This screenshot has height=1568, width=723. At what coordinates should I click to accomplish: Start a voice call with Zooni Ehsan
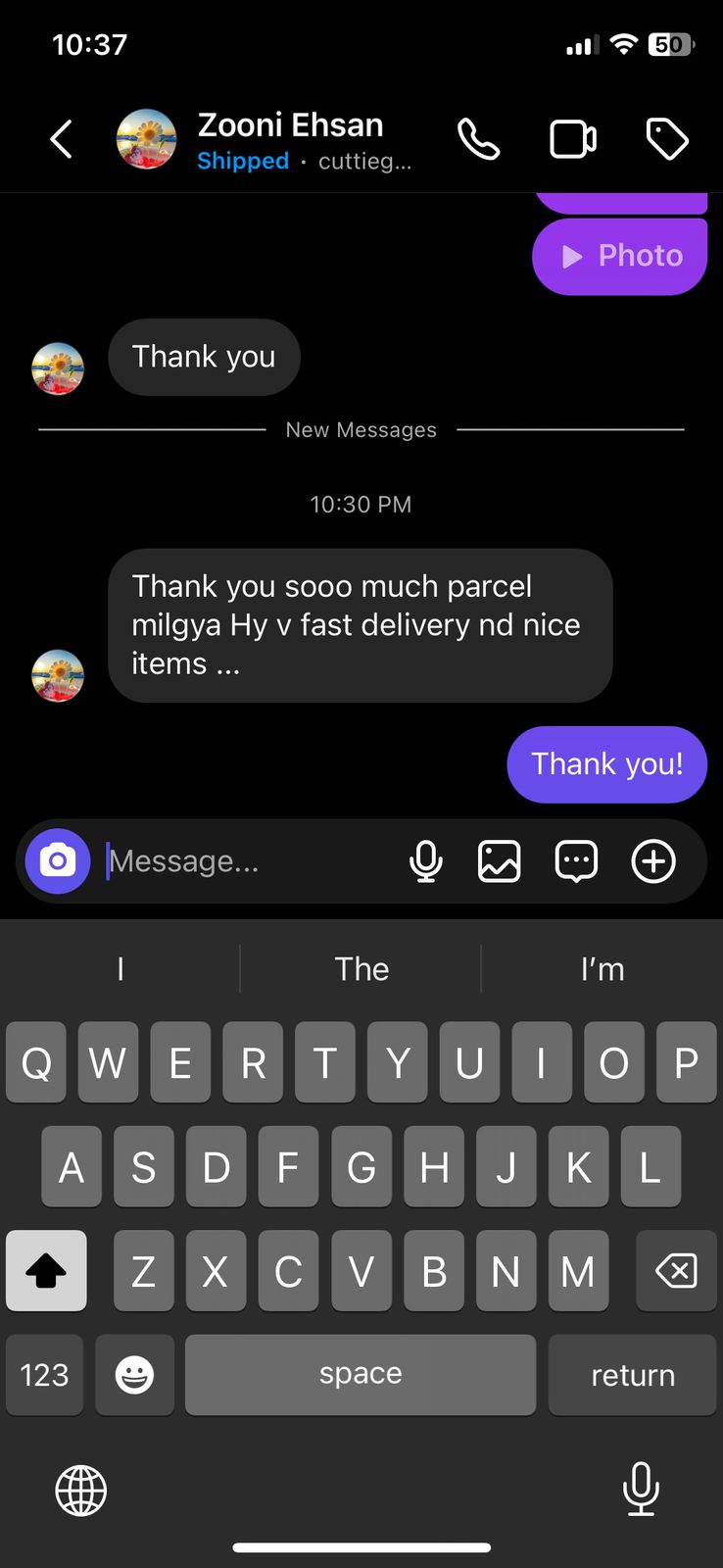(x=478, y=139)
